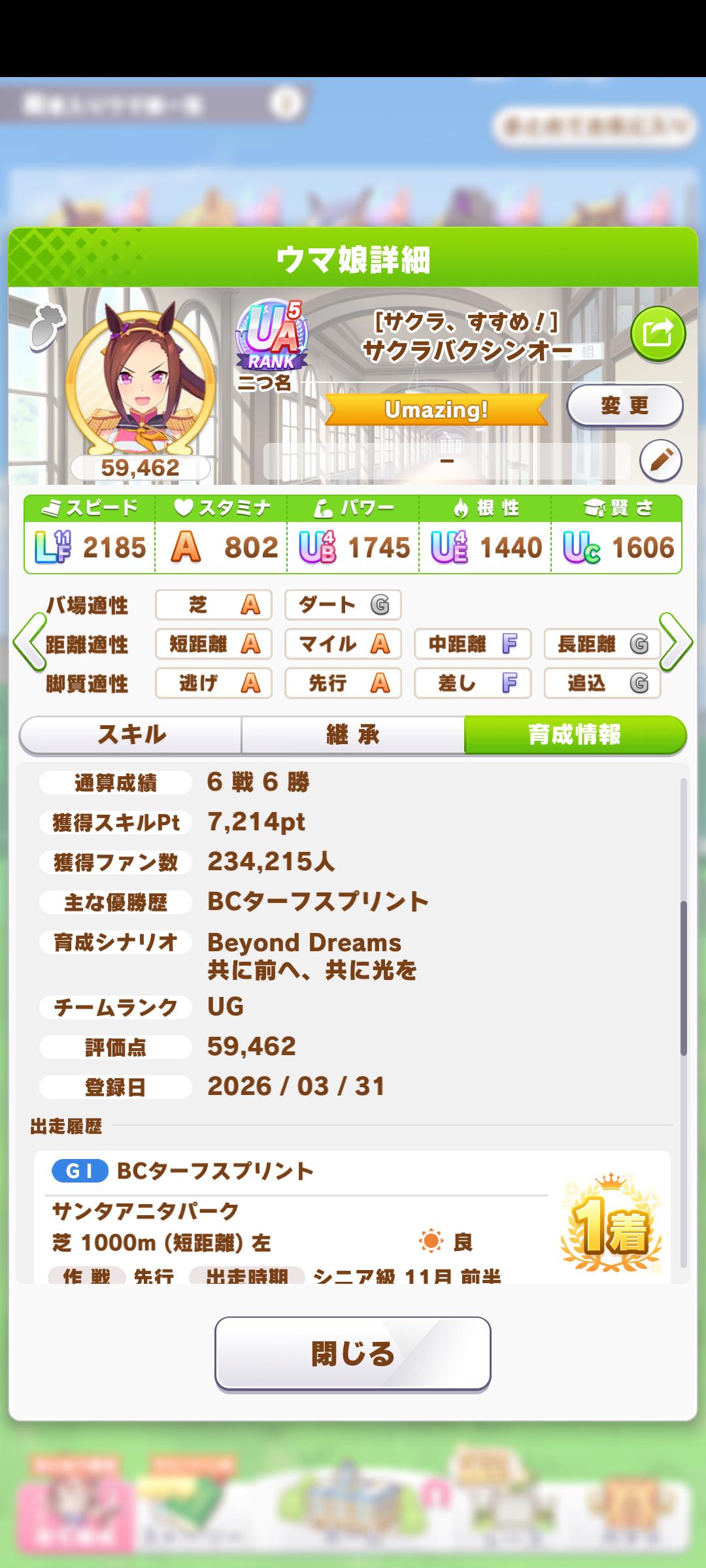This screenshot has width=706, height=1568.
Task: Tap the green share icon
Action: (658, 334)
